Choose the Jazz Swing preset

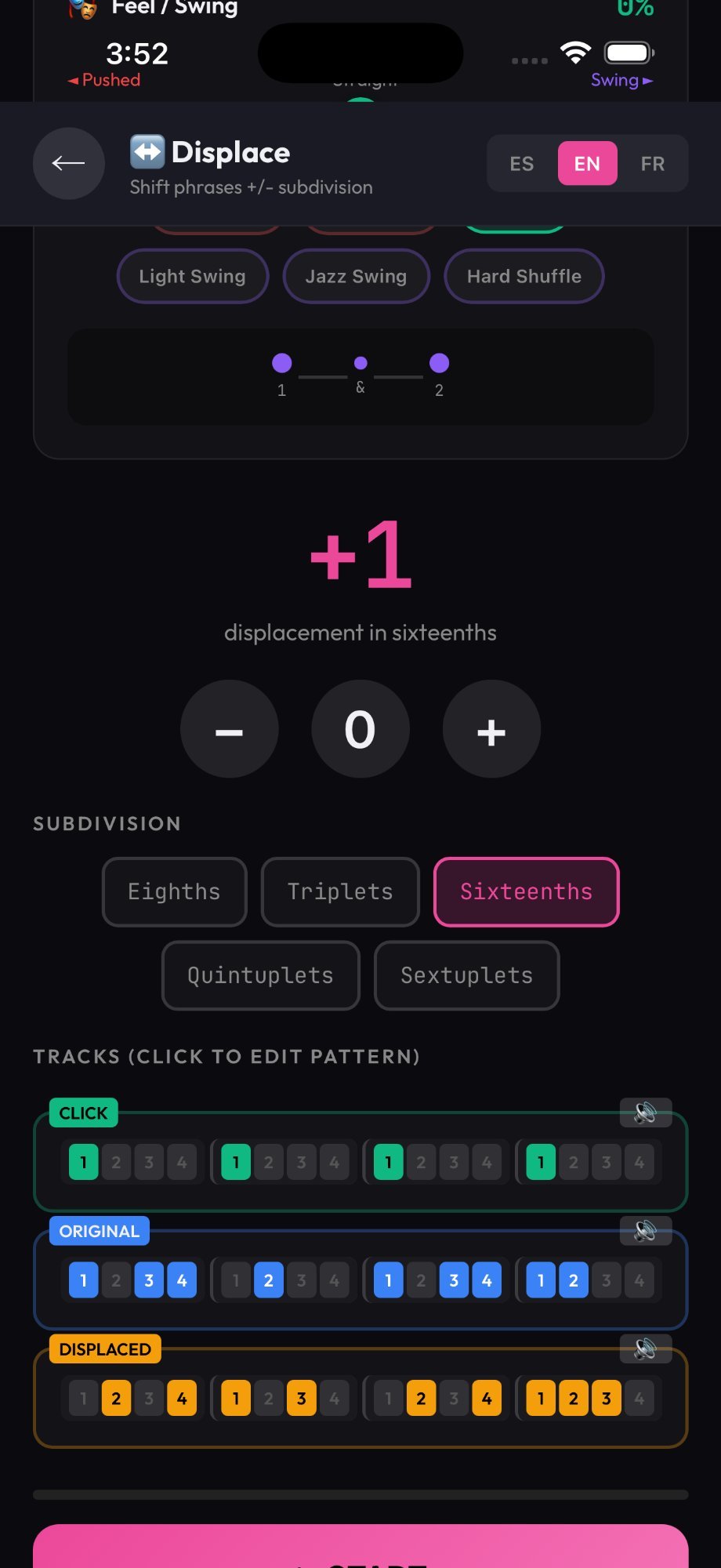357,276
